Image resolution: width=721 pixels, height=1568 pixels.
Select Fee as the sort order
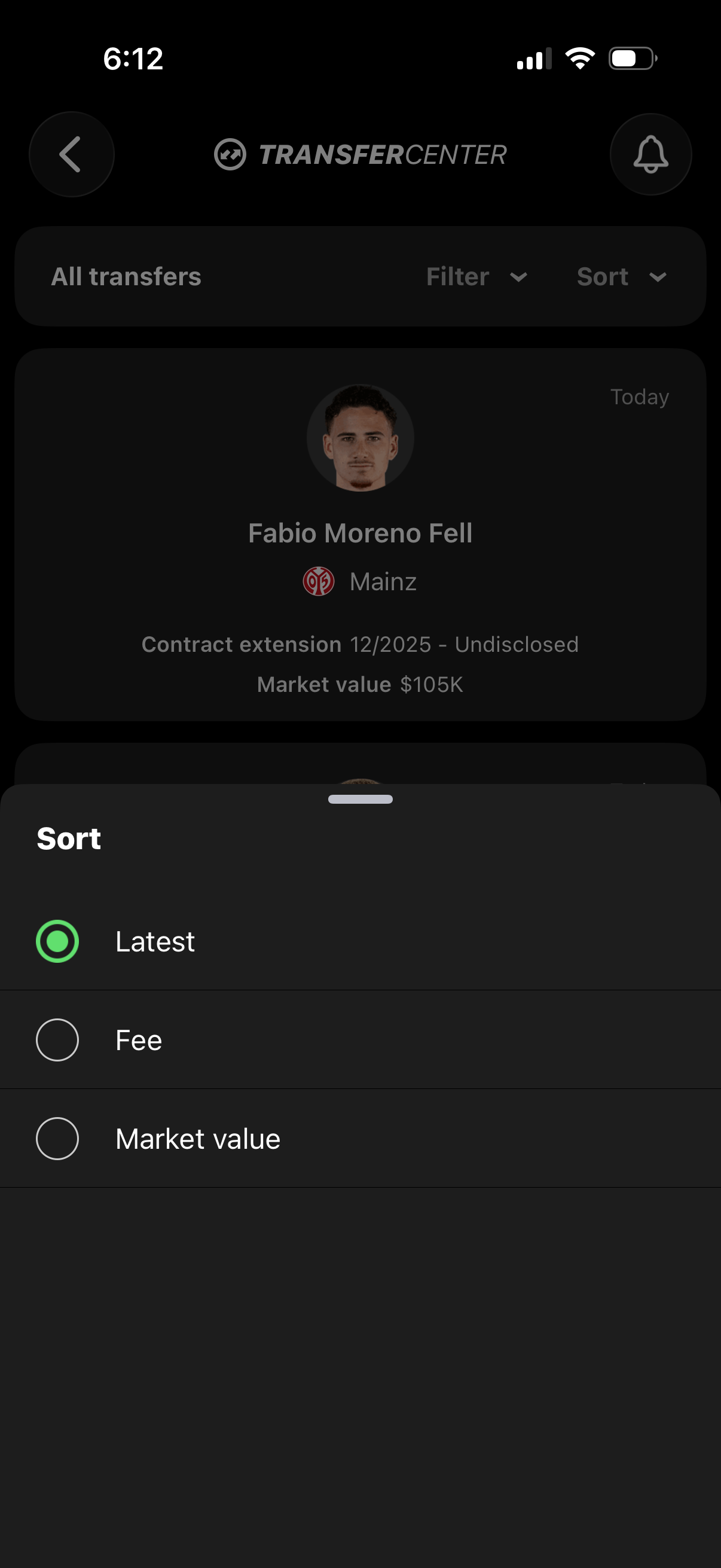pos(138,1039)
